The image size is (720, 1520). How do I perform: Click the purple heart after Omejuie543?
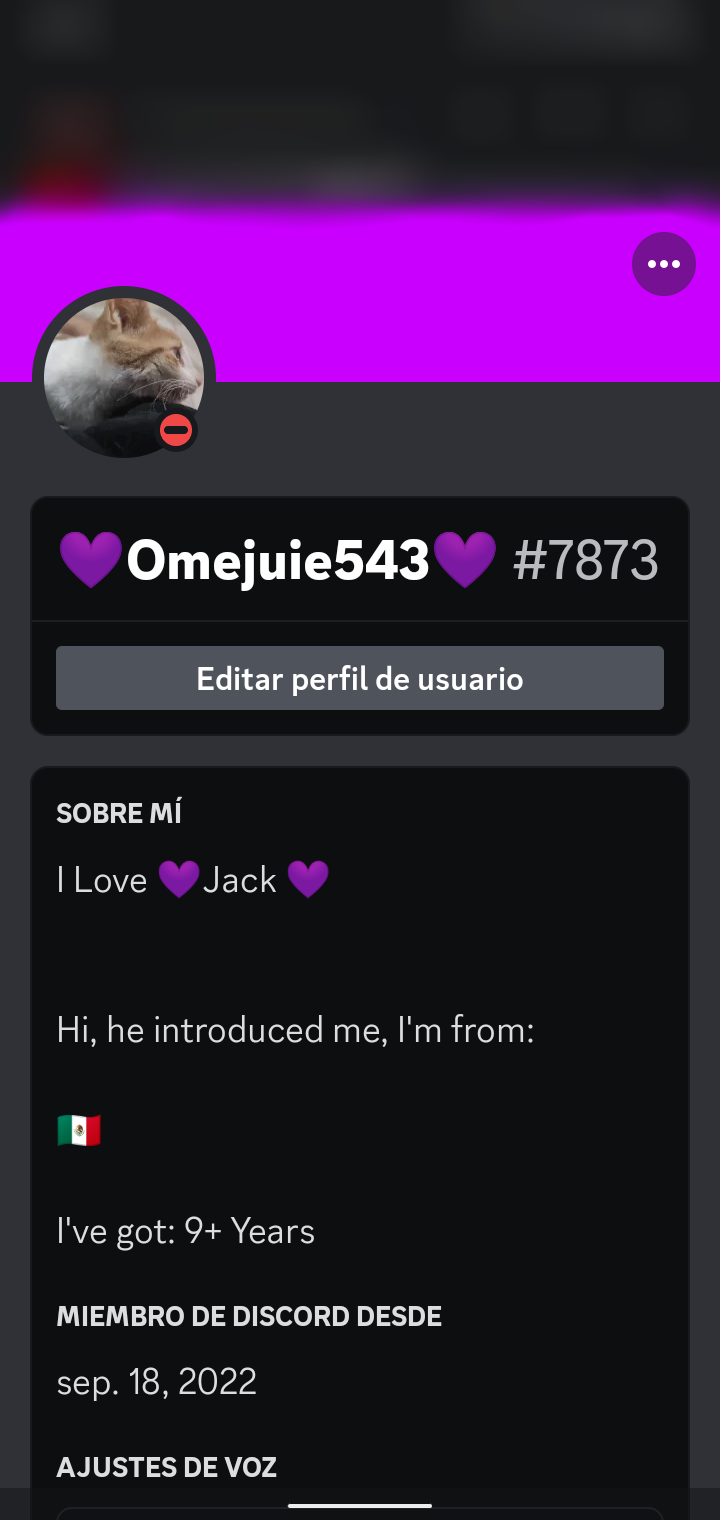point(465,559)
